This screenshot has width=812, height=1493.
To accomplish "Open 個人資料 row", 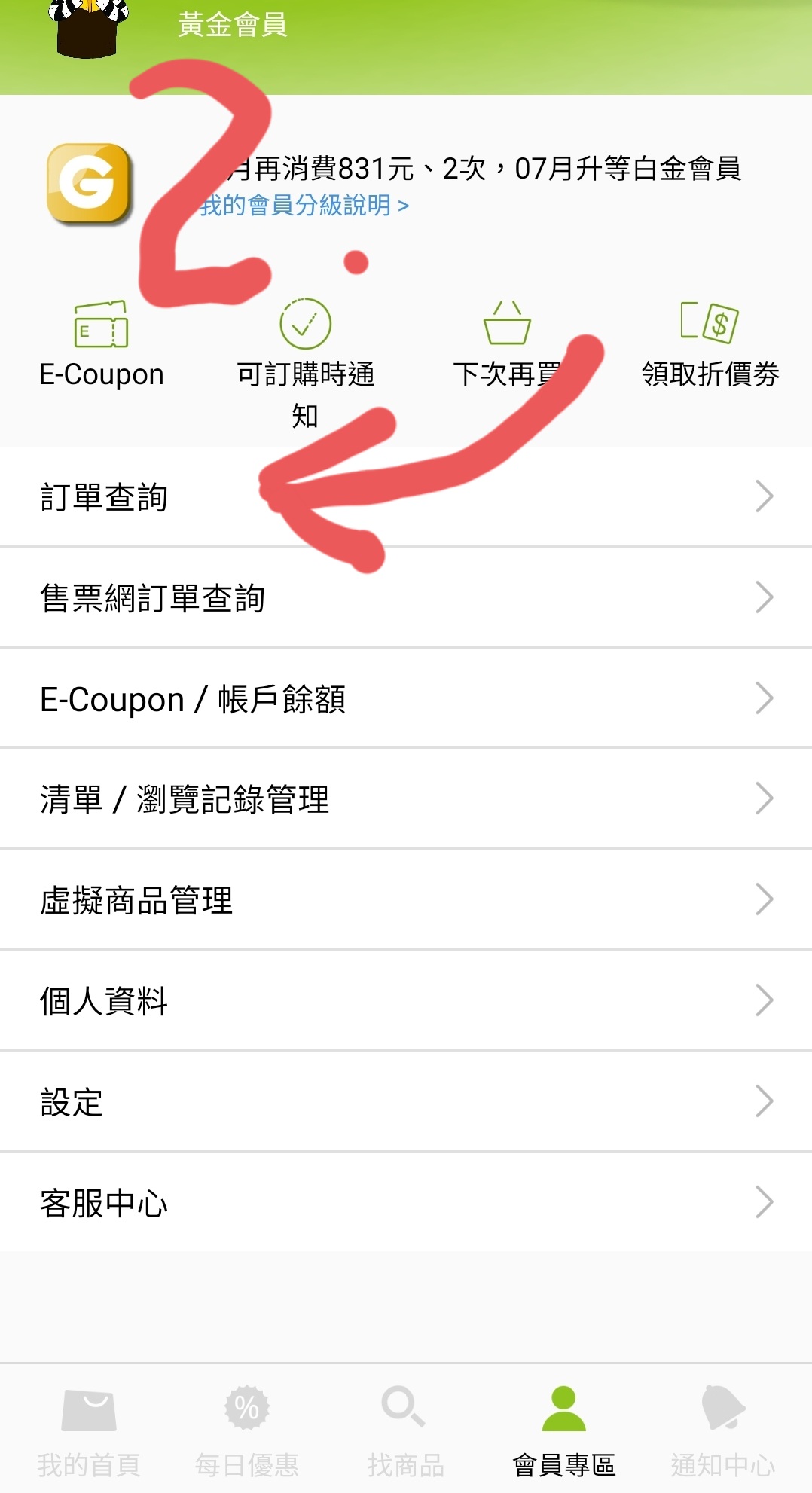I will [x=406, y=1000].
